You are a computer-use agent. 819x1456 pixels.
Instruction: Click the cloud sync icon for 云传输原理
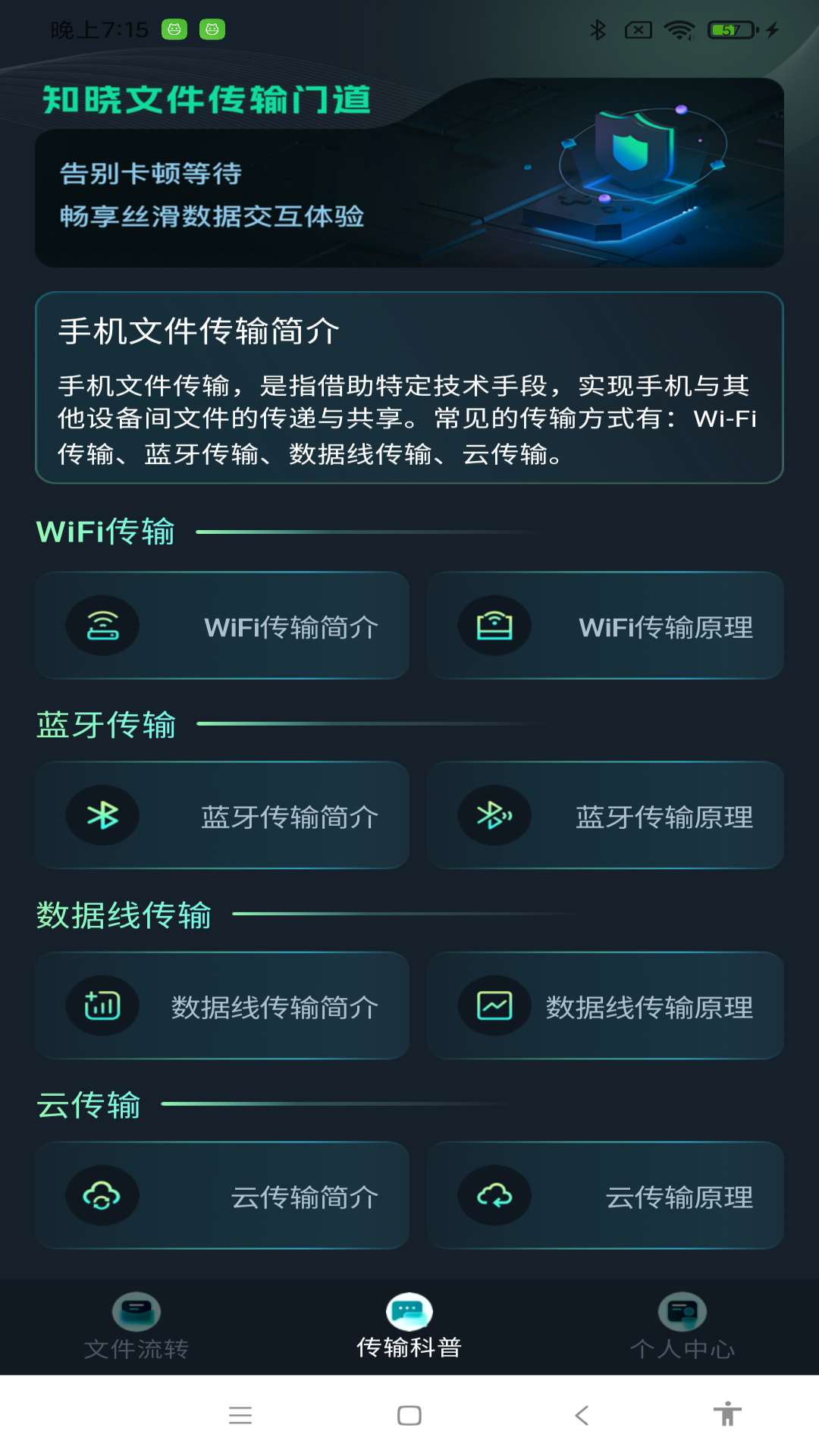(494, 1195)
